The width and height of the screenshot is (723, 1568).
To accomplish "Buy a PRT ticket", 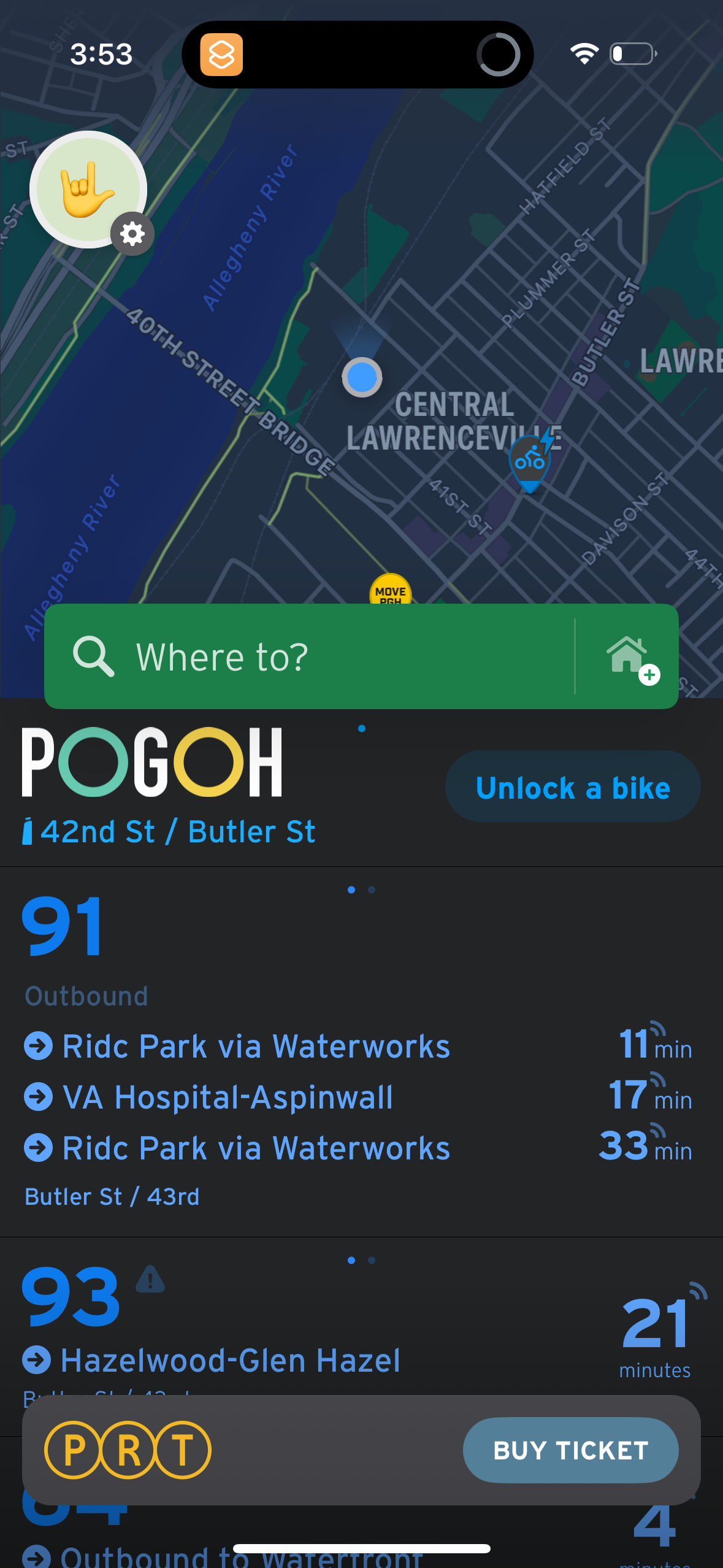I will pos(570,1450).
